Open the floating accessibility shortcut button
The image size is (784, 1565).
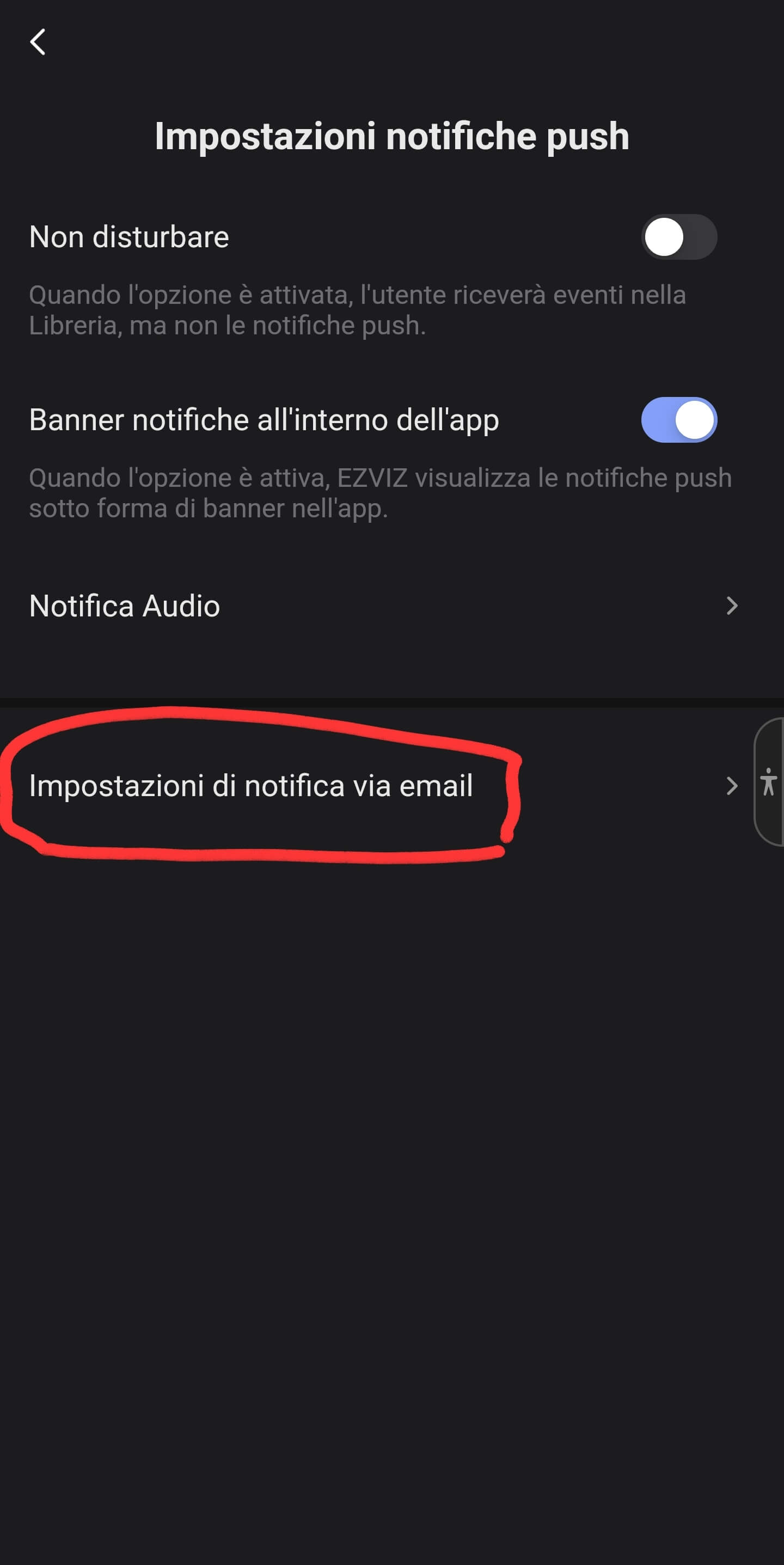click(x=768, y=782)
